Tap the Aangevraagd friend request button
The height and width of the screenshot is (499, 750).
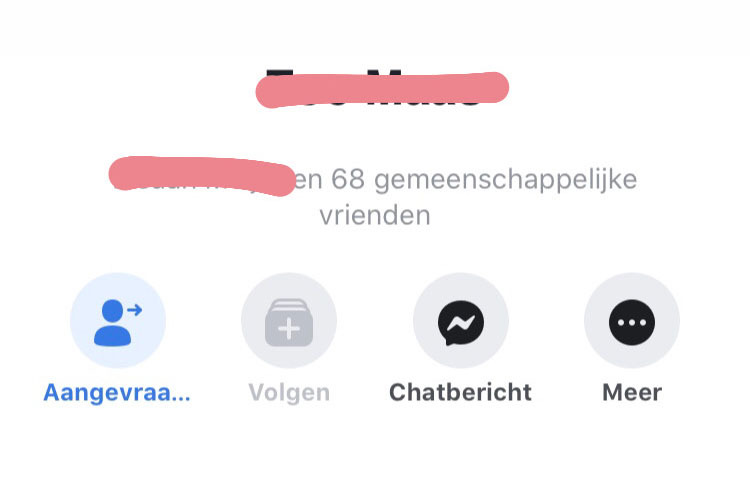pyautogui.click(x=117, y=321)
